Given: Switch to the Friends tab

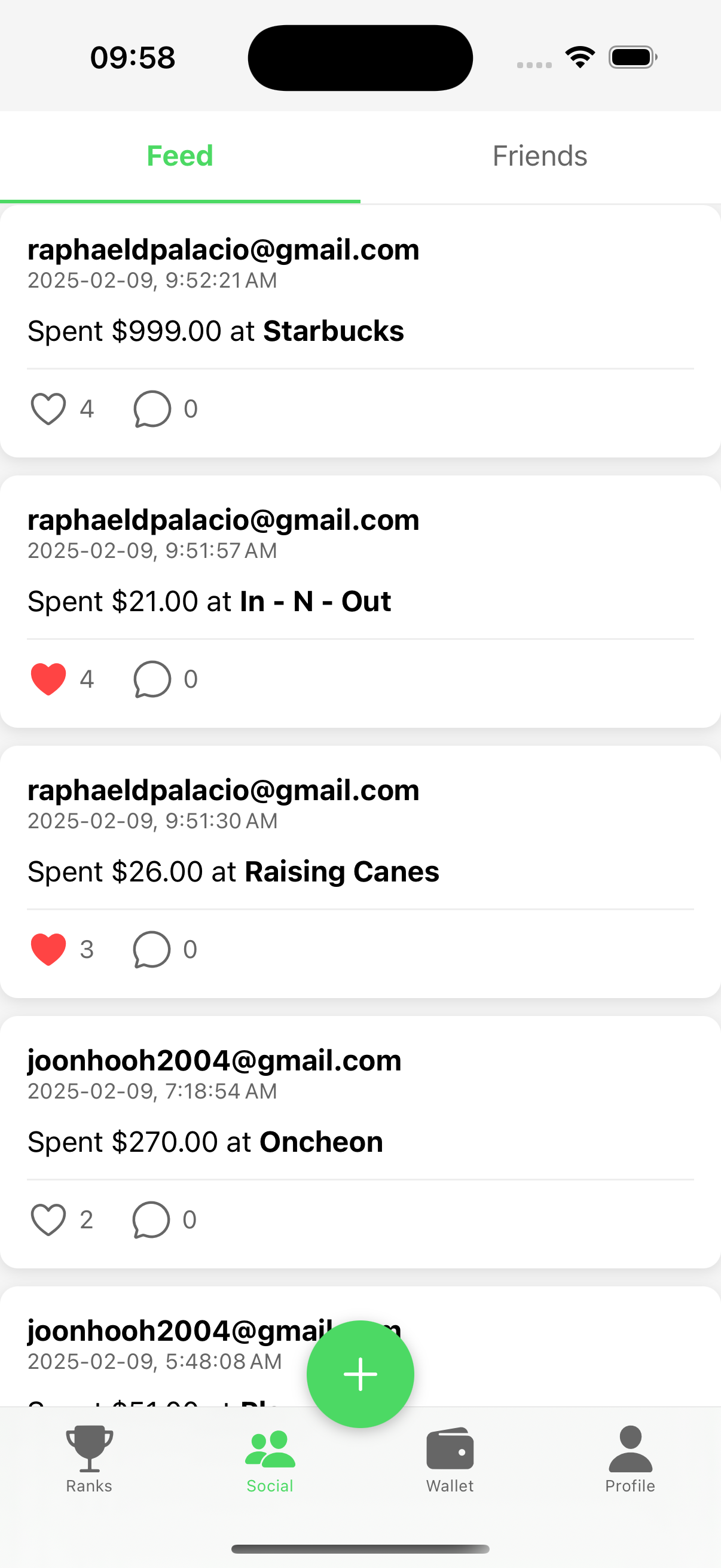Looking at the screenshot, I should (x=540, y=157).
